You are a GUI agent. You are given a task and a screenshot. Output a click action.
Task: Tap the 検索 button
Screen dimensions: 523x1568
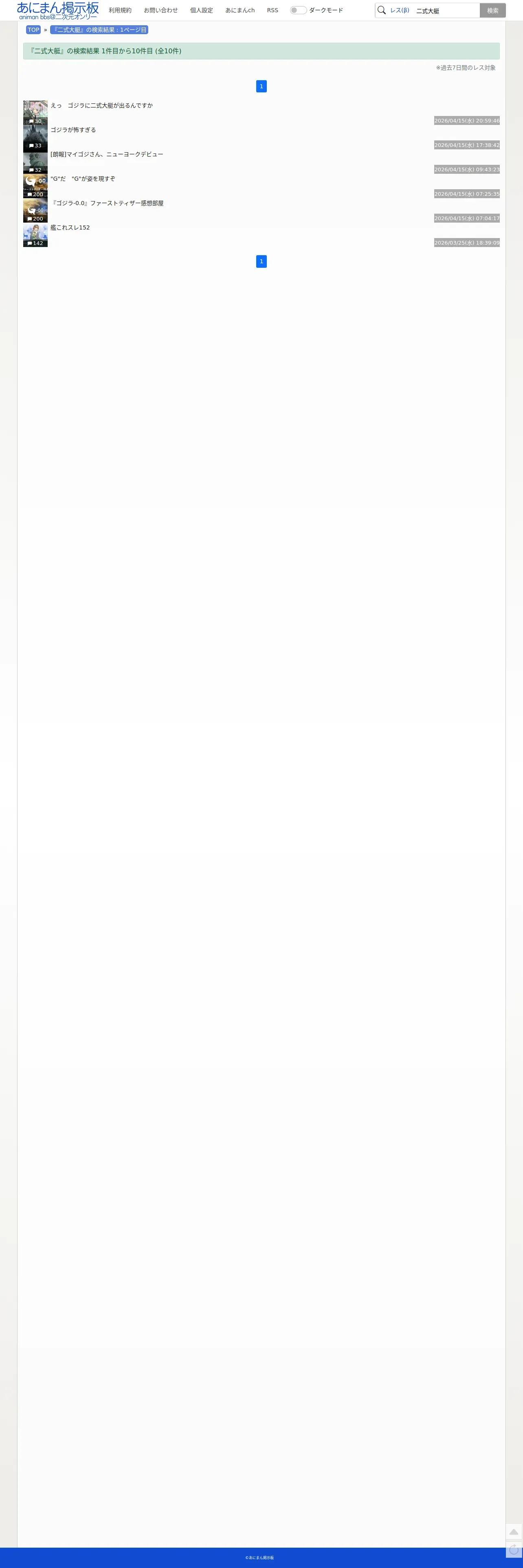tap(492, 10)
